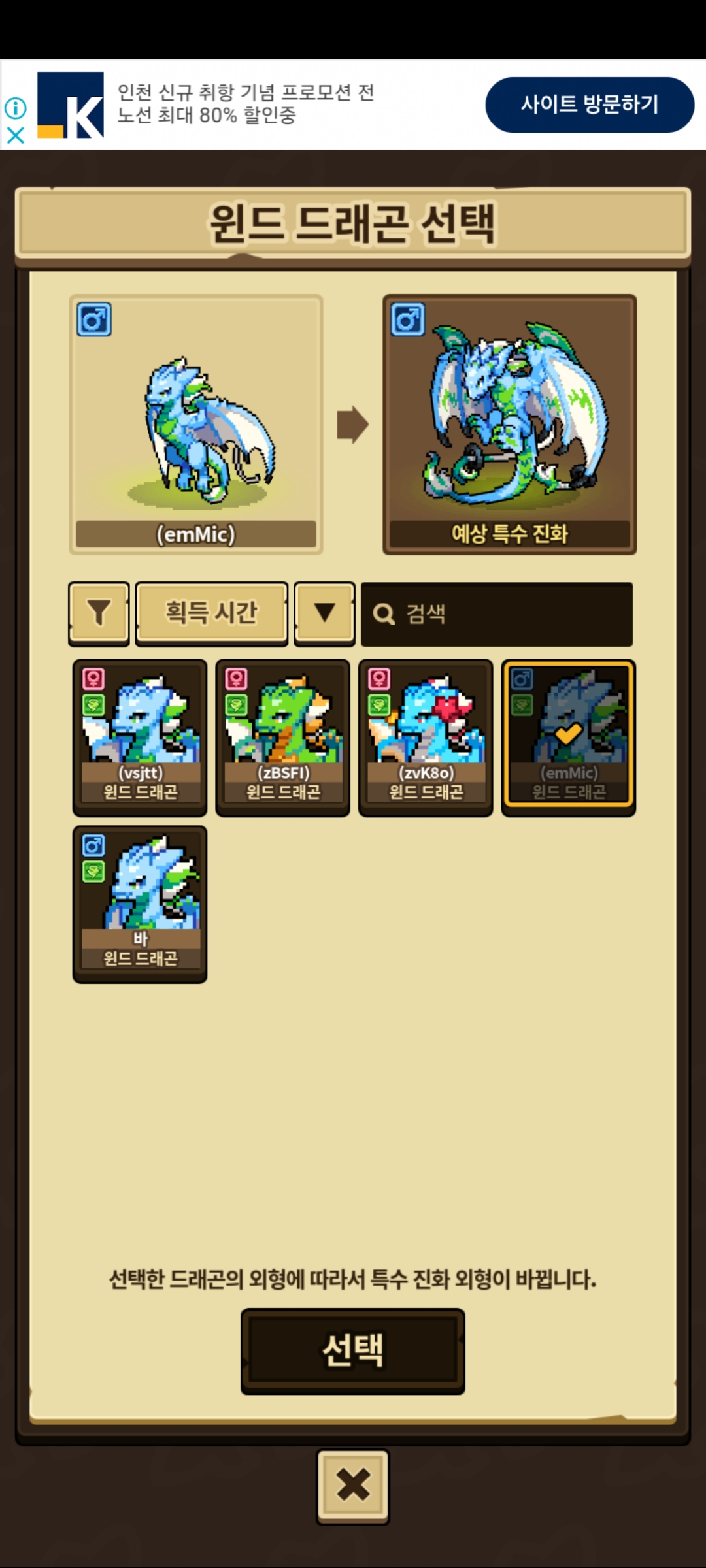The width and height of the screenshot is (706, 1568).
Task: Select the dragon named 바
Action: click(140, 904)
